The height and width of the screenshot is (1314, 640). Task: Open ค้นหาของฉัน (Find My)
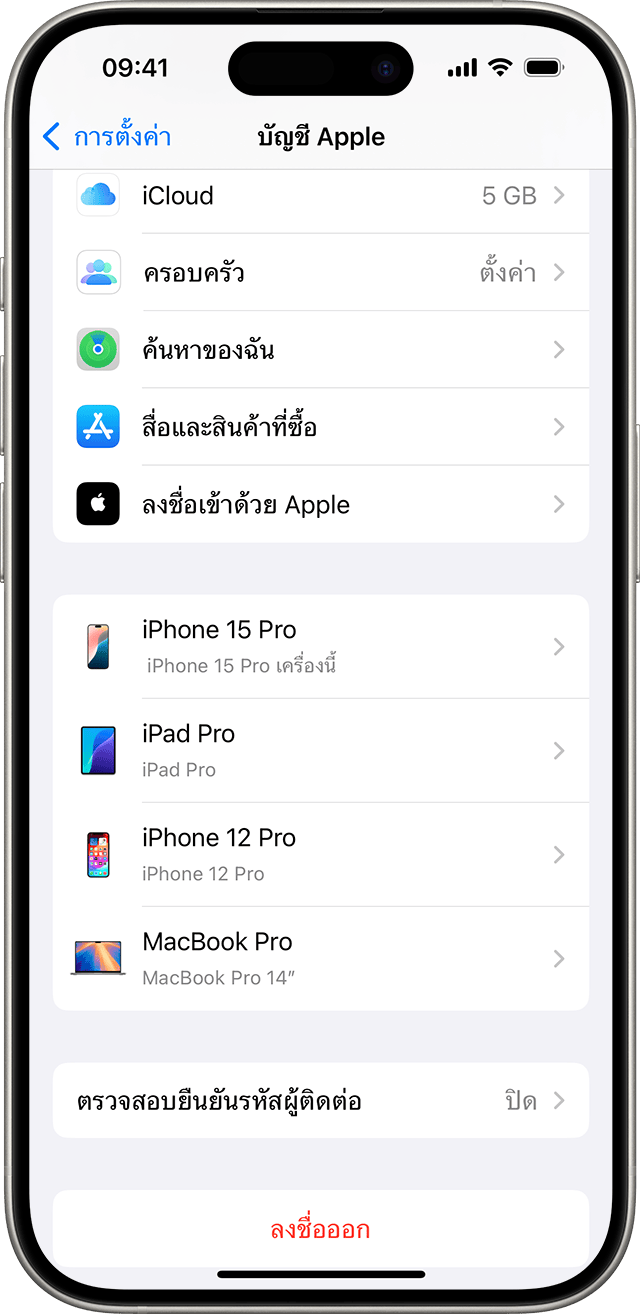point(321,350)
